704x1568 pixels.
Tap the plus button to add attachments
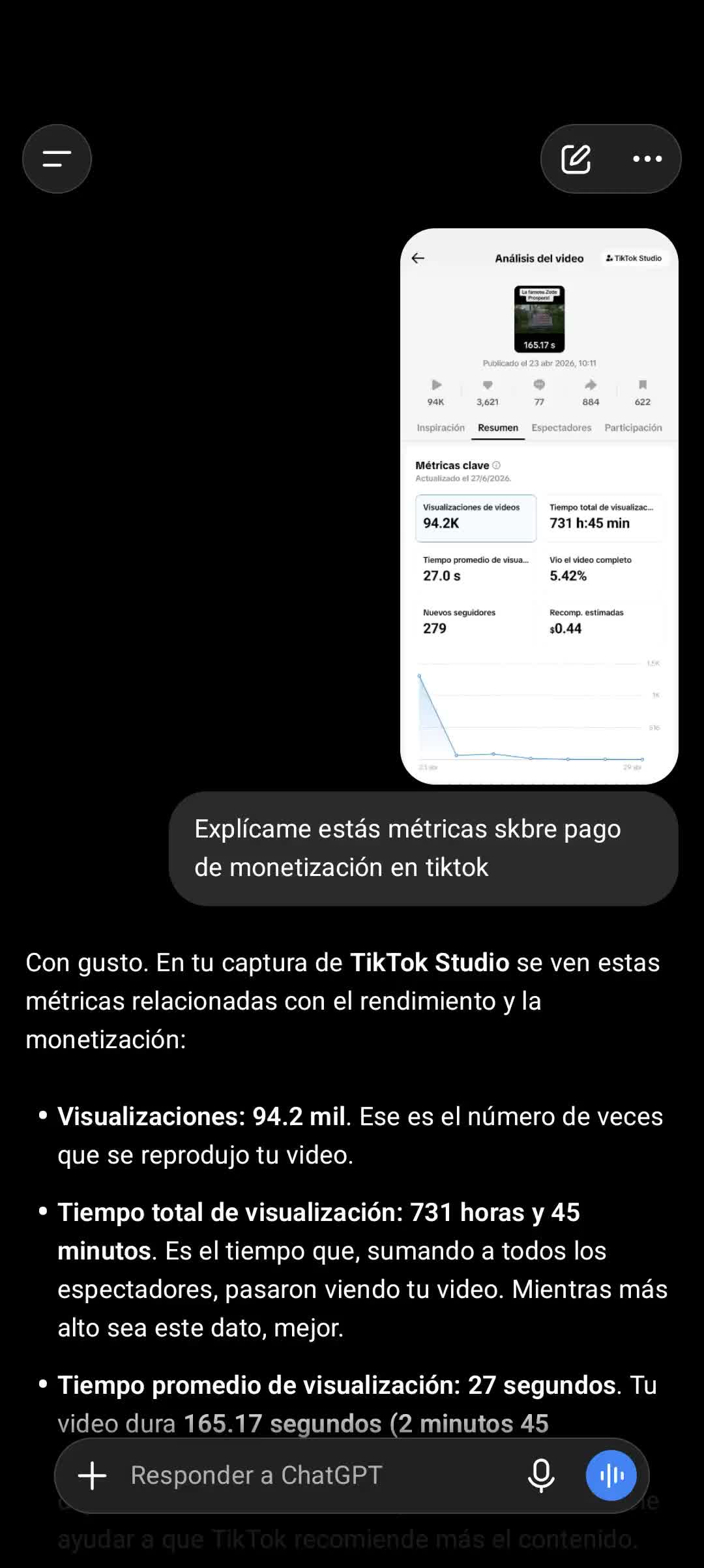pos(93,1475)
